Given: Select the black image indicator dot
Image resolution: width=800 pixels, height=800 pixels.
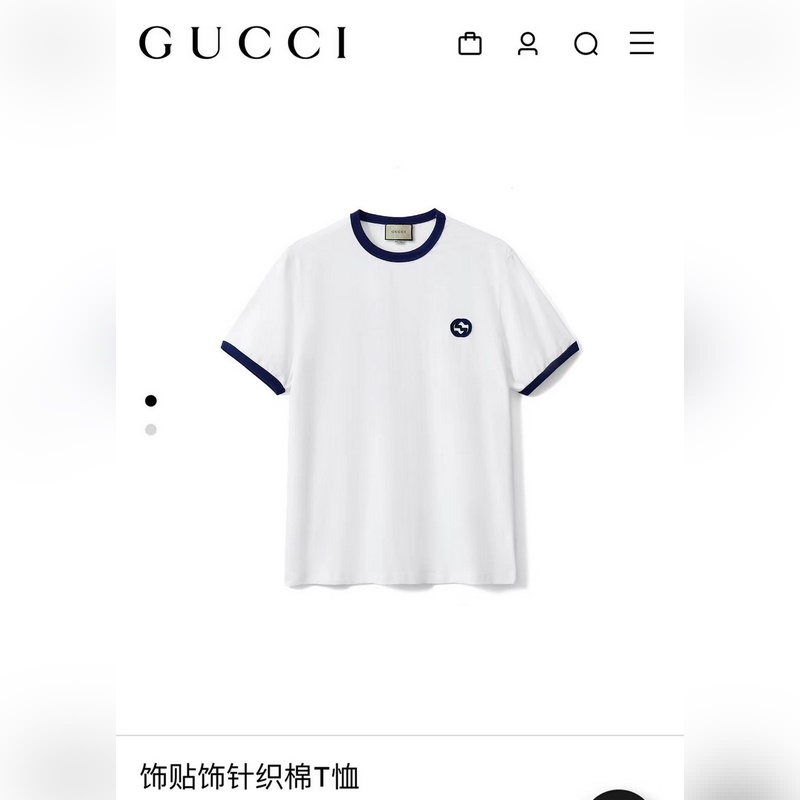Looking at the screenshot, I should click(151, 401).
